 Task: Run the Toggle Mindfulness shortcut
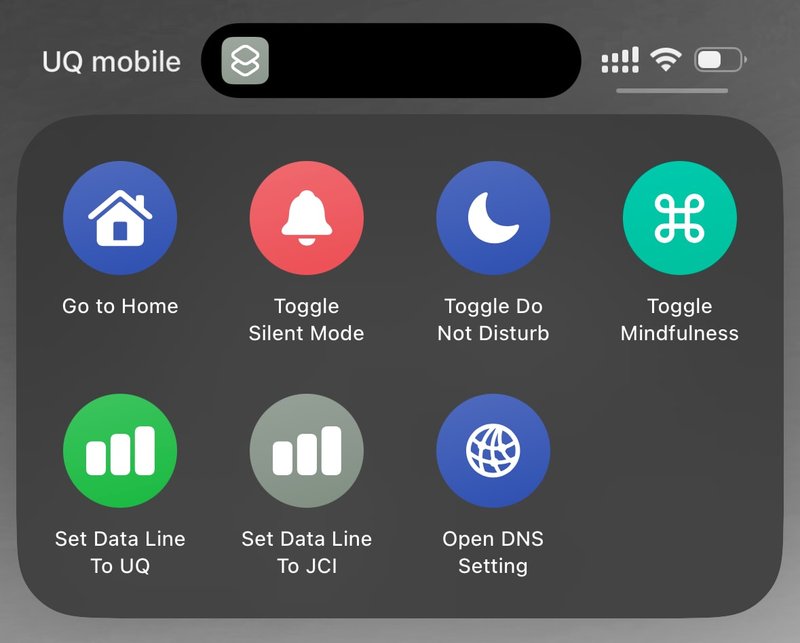tap(679, 218)
